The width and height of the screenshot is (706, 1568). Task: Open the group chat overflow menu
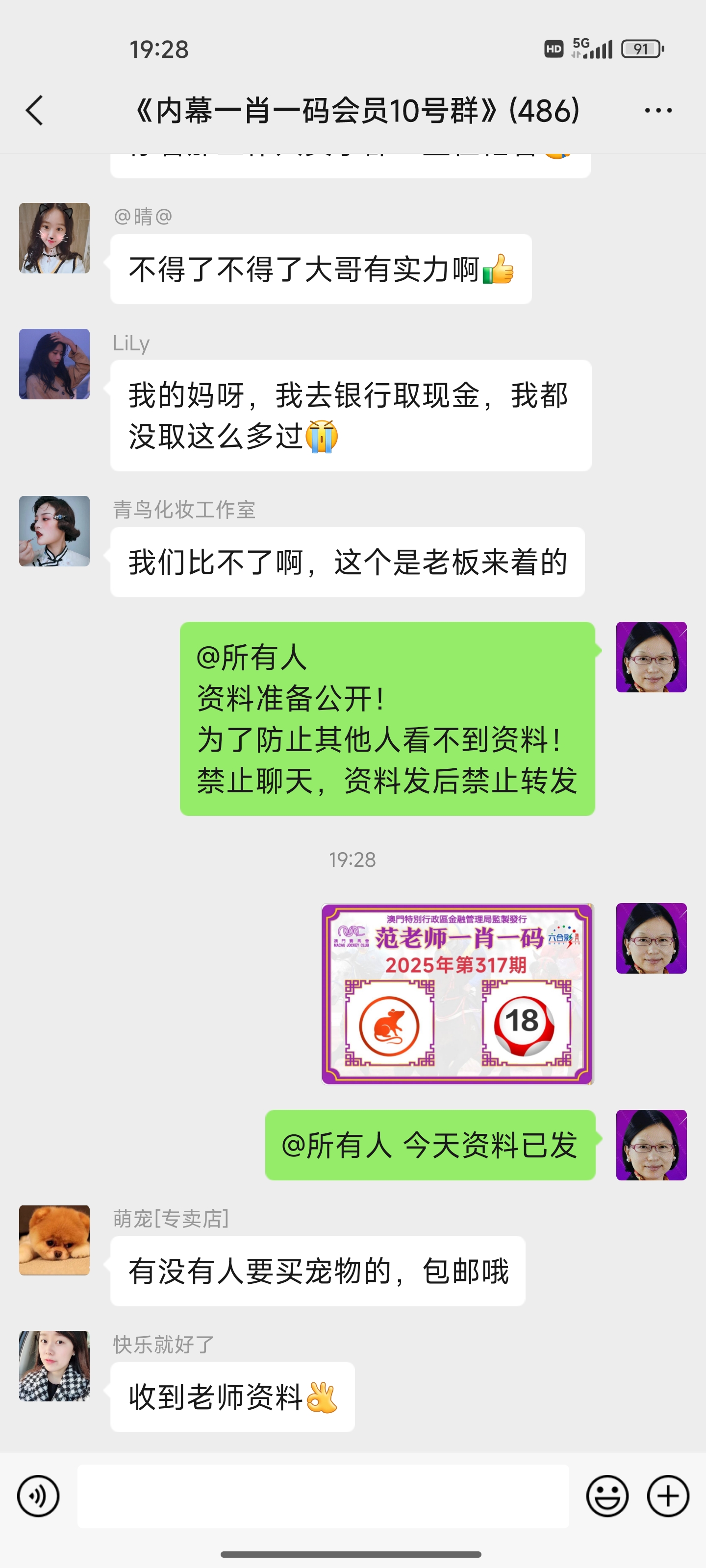click(x=658, y=110)
